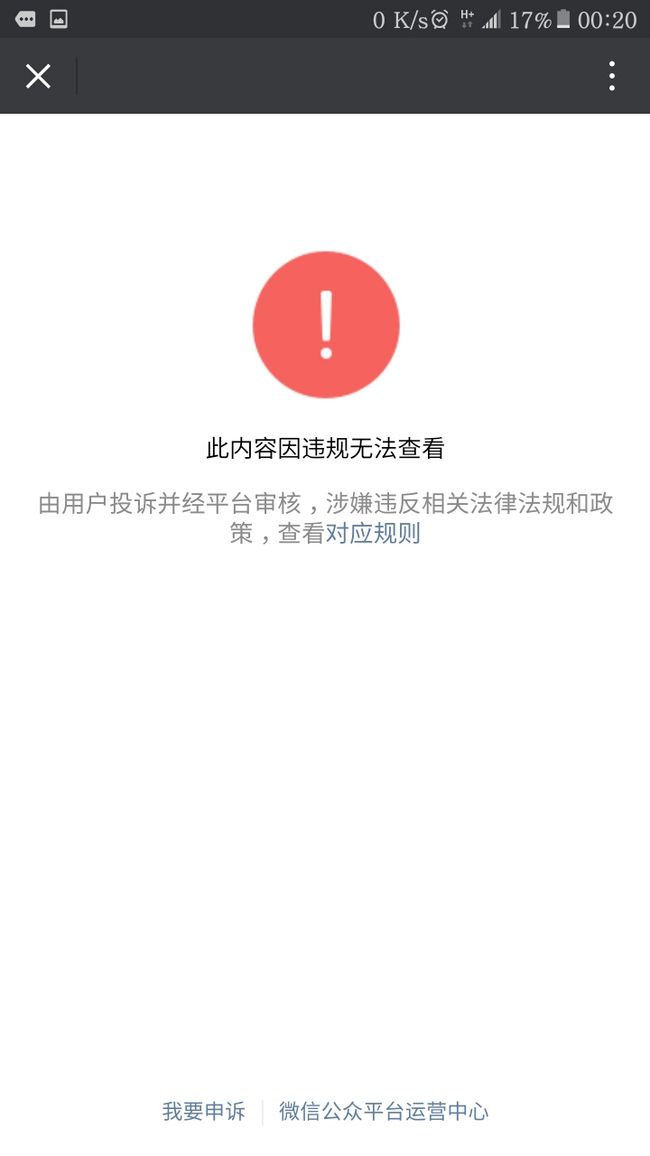Open the 对应规则 link
Screen dimensions: 650x1156
373,533
